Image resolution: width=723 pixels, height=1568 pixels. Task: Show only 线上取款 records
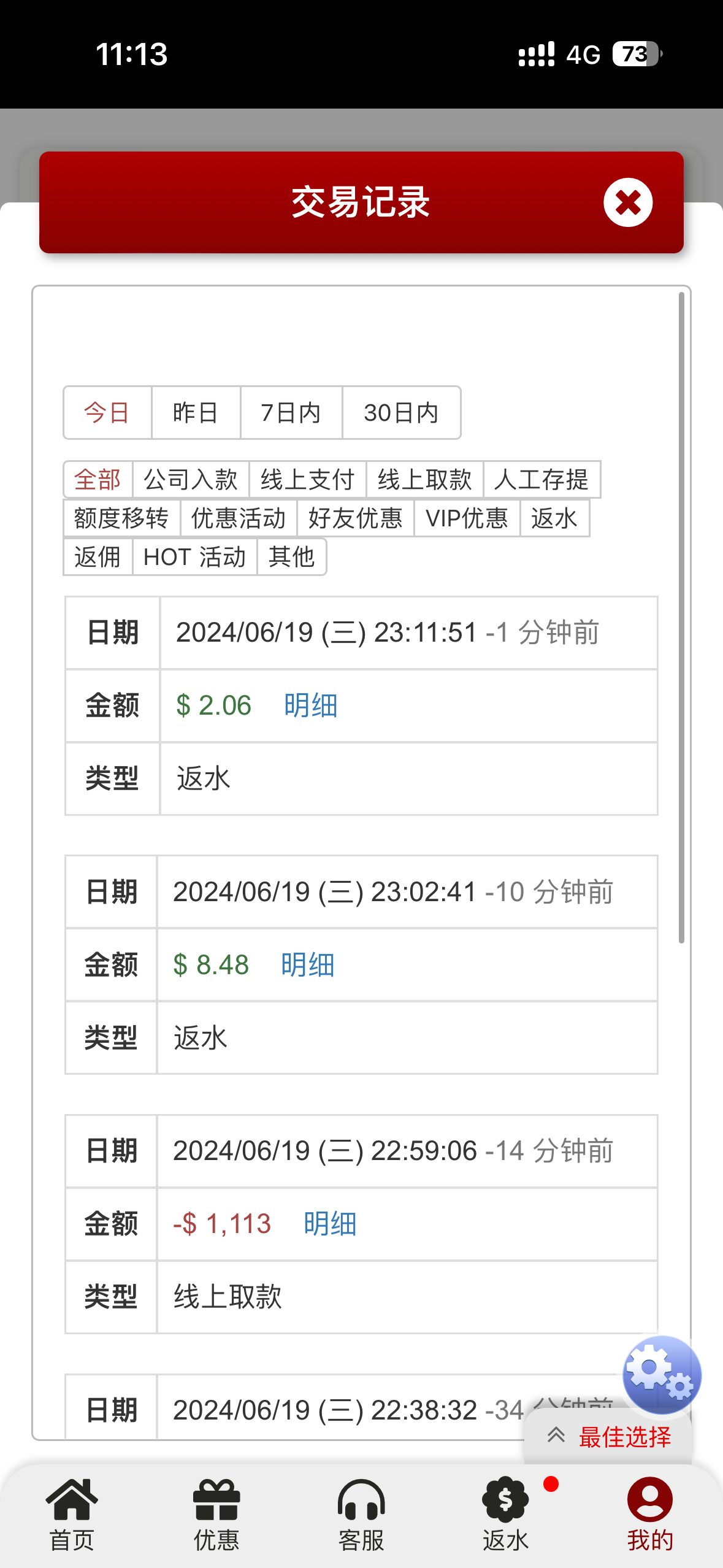425,480
